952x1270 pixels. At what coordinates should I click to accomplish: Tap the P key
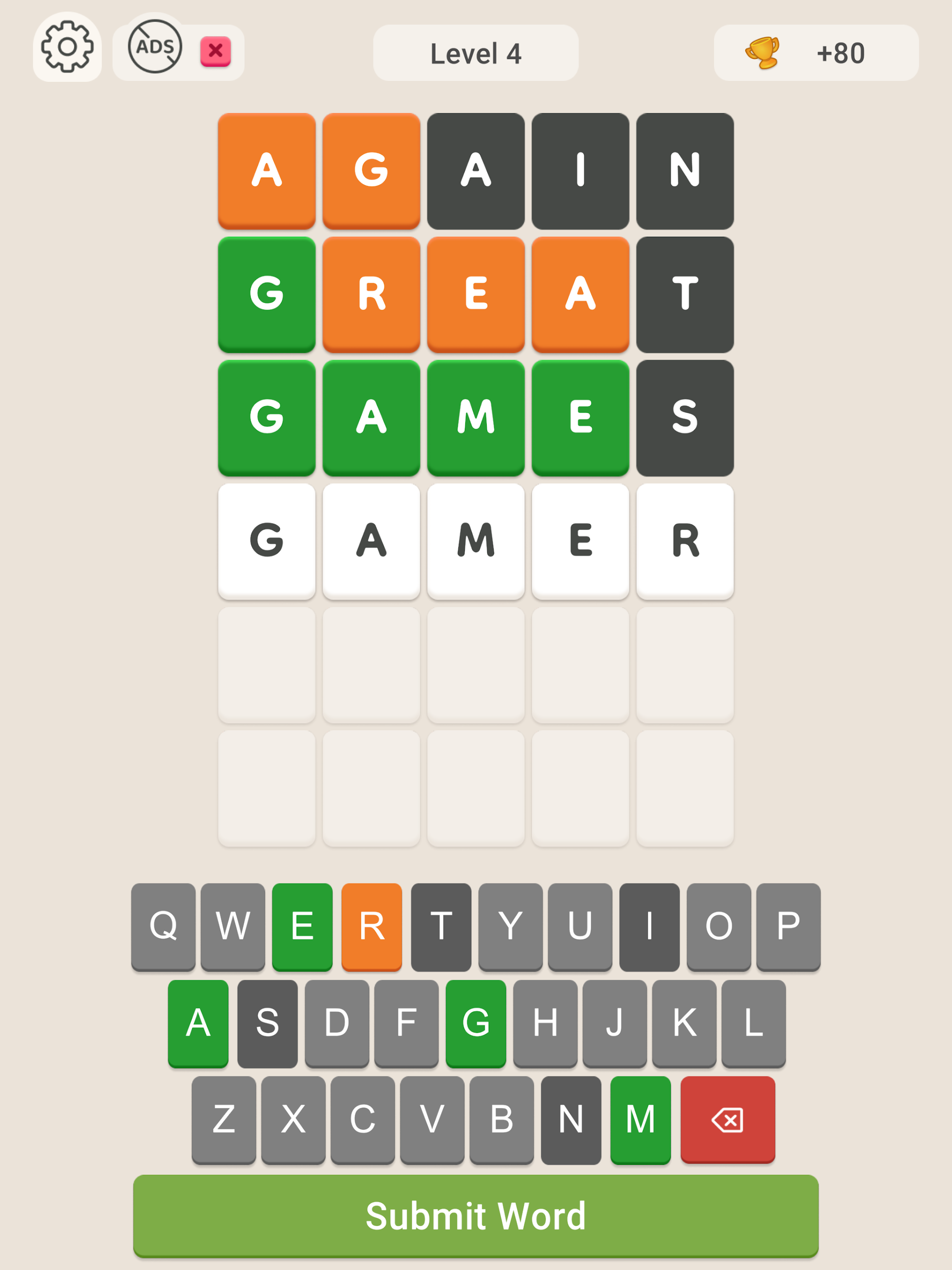point(788,927)
